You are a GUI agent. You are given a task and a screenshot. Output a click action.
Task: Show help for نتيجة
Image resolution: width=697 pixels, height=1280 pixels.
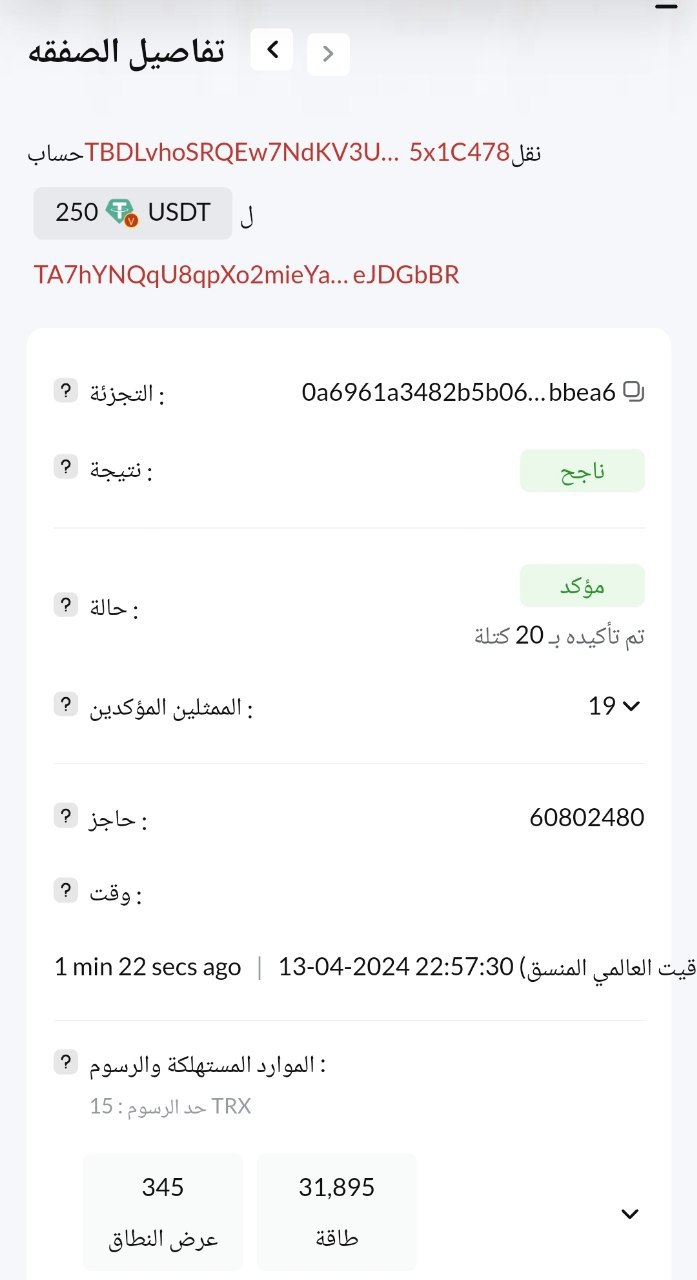[65, 467]
